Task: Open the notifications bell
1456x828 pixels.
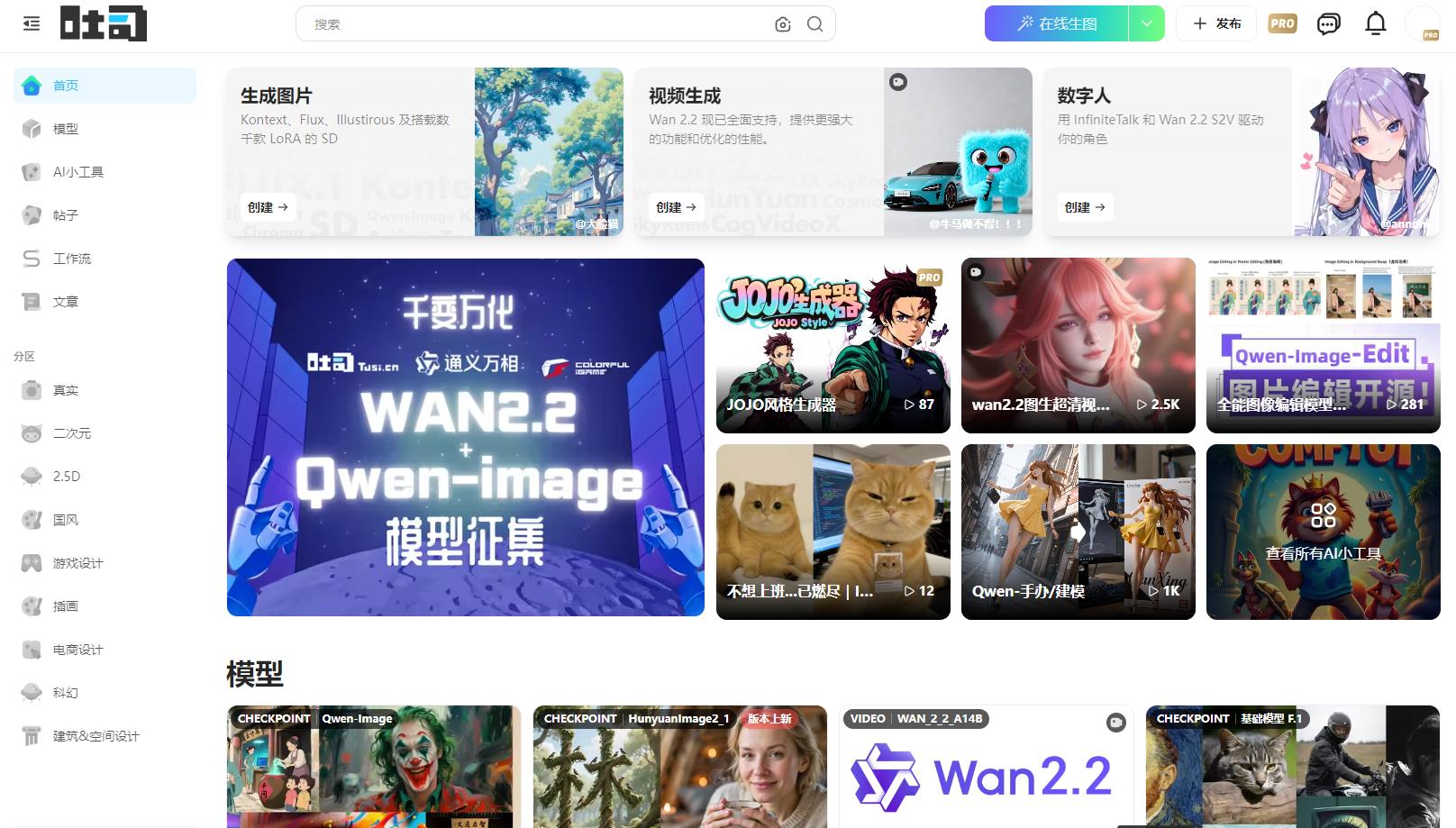Action: 1375,24
